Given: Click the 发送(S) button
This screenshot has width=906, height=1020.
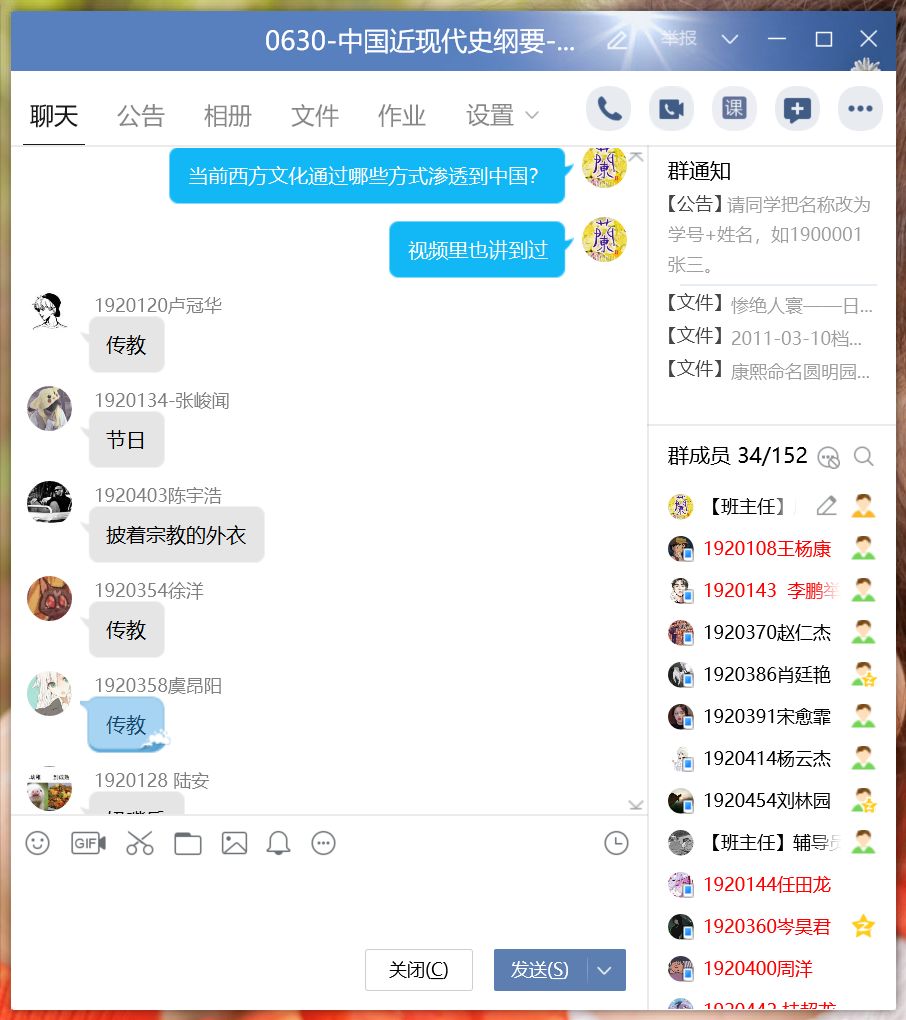Looking at the screenshot, I should click(x=540, y=970).
